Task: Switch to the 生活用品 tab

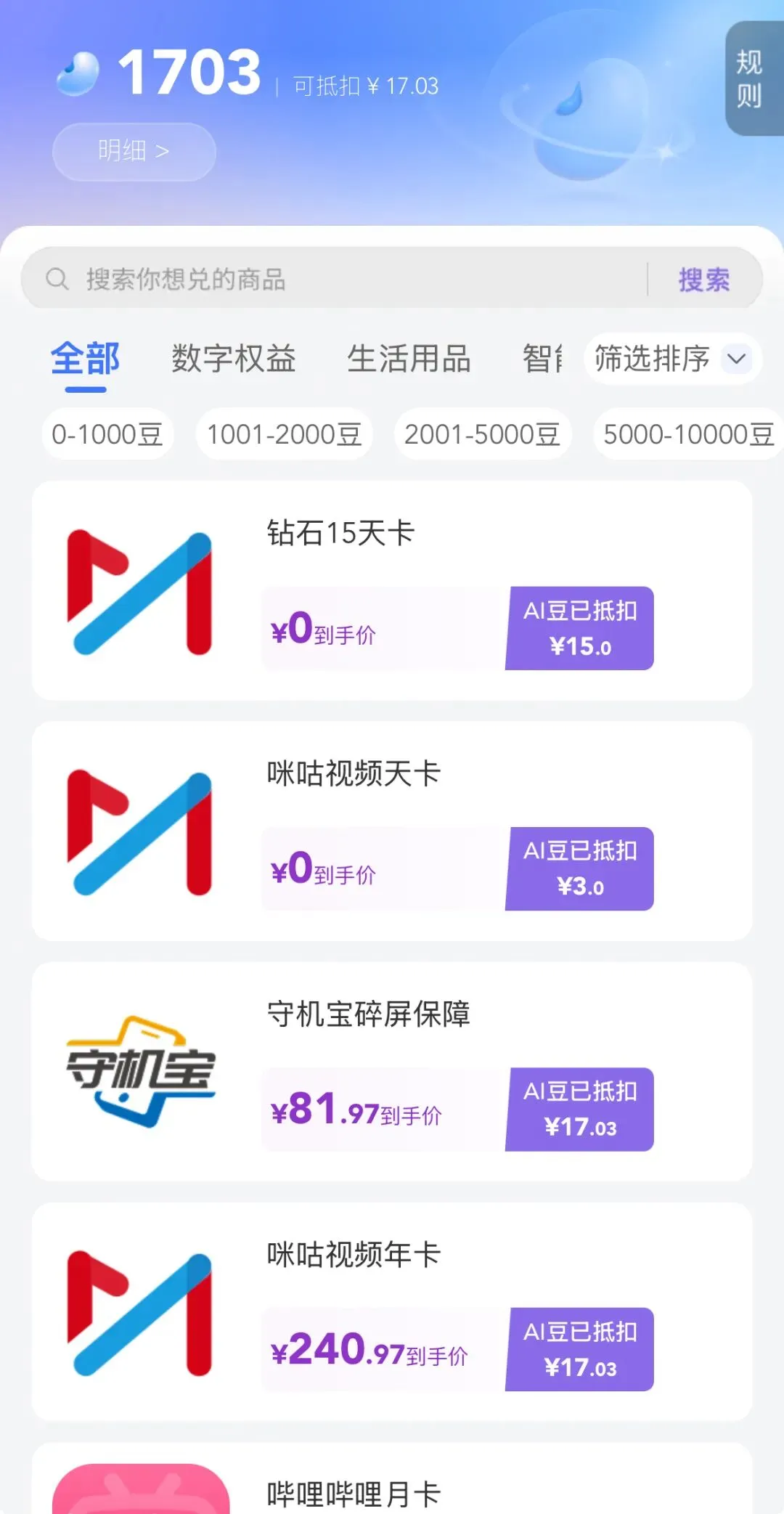Action: click(x=409, y=359)
